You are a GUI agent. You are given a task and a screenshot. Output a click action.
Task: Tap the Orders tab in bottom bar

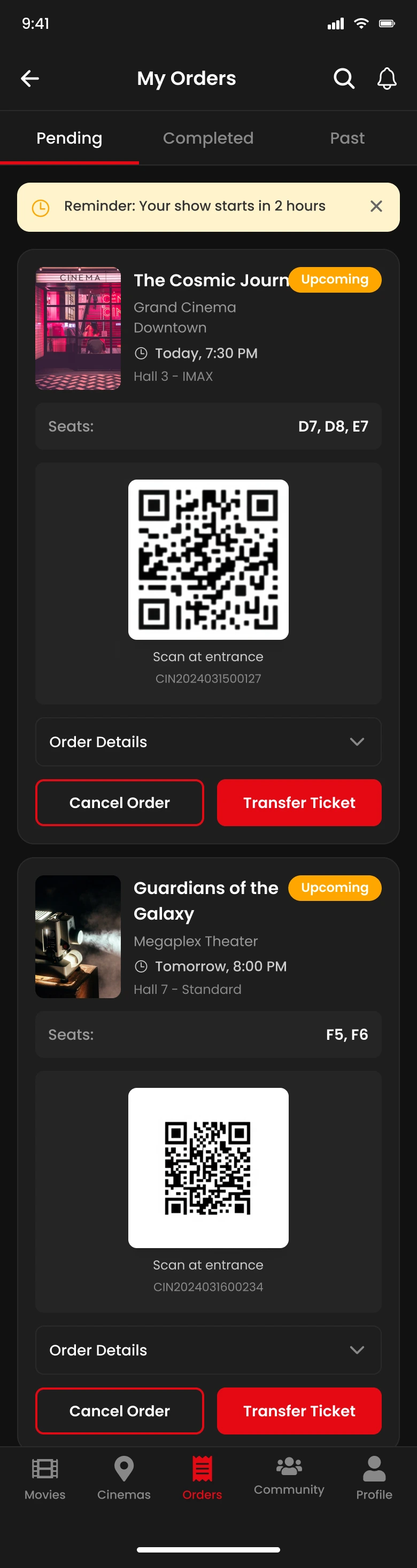(202, 1478)
